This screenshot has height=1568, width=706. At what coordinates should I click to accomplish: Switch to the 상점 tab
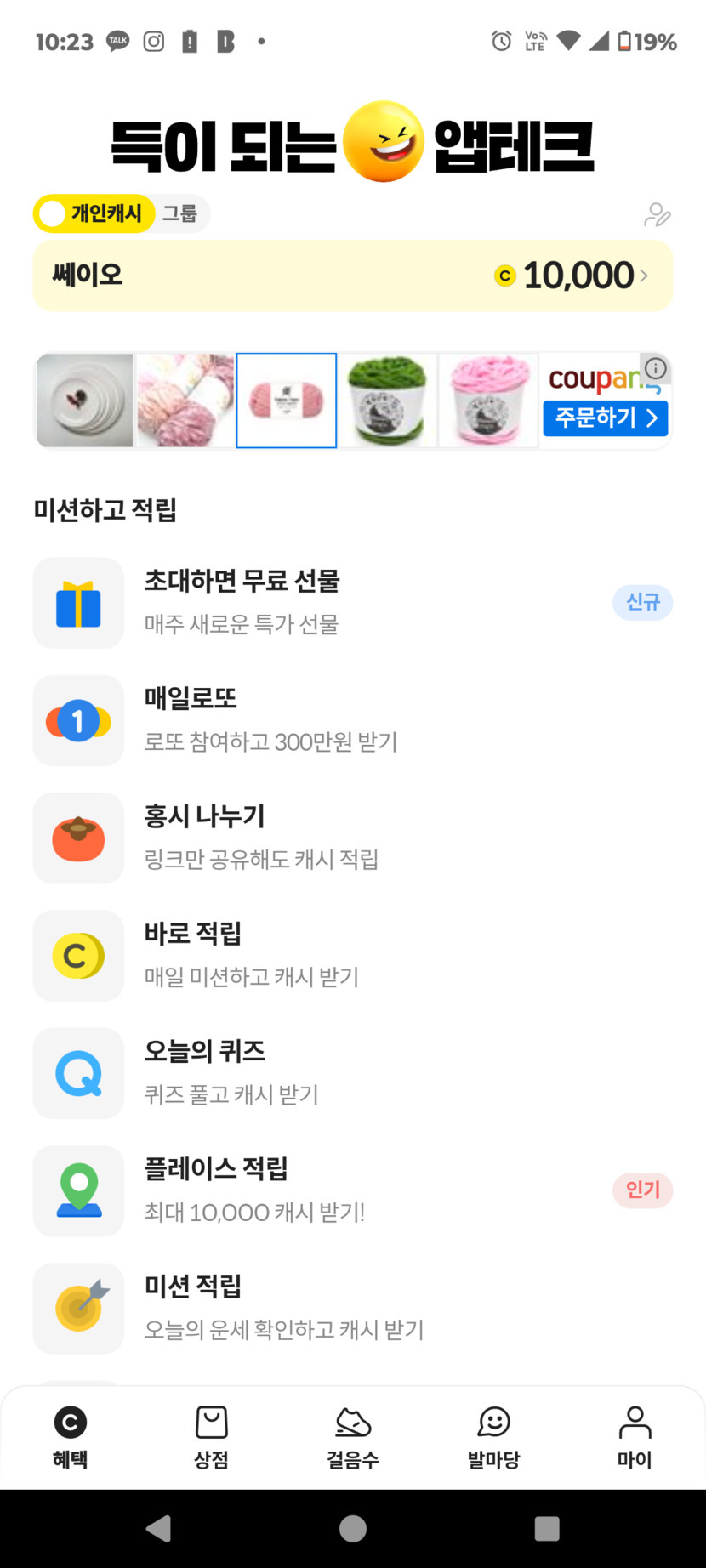point(211,1437)
